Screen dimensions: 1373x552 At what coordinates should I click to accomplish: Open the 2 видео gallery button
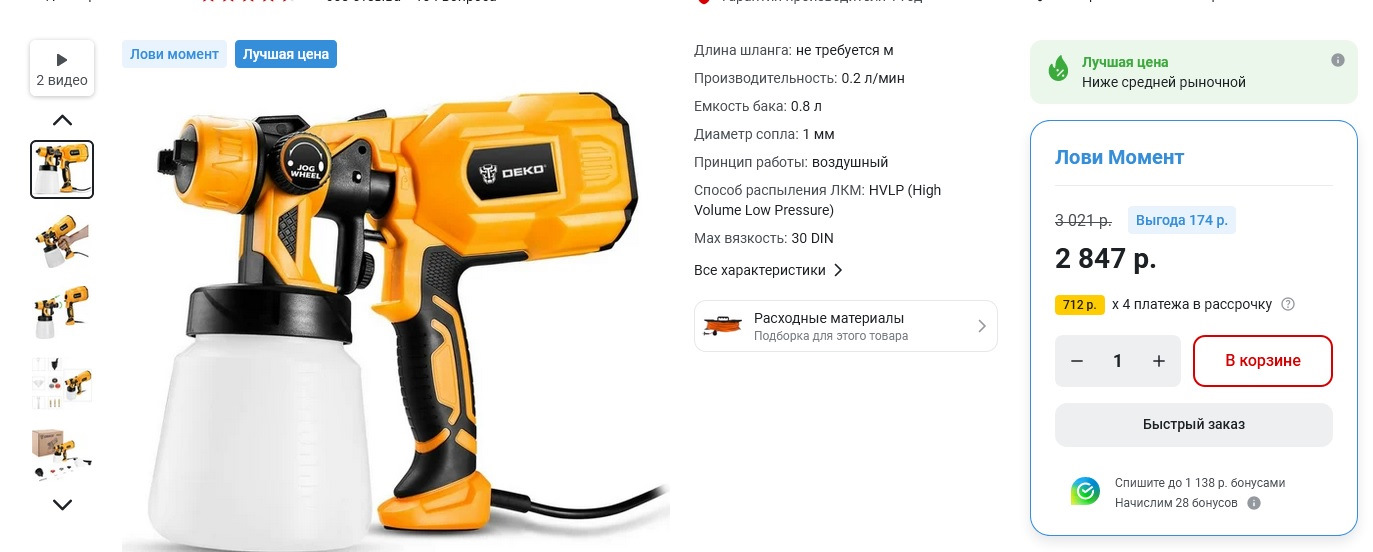[62, 69]
